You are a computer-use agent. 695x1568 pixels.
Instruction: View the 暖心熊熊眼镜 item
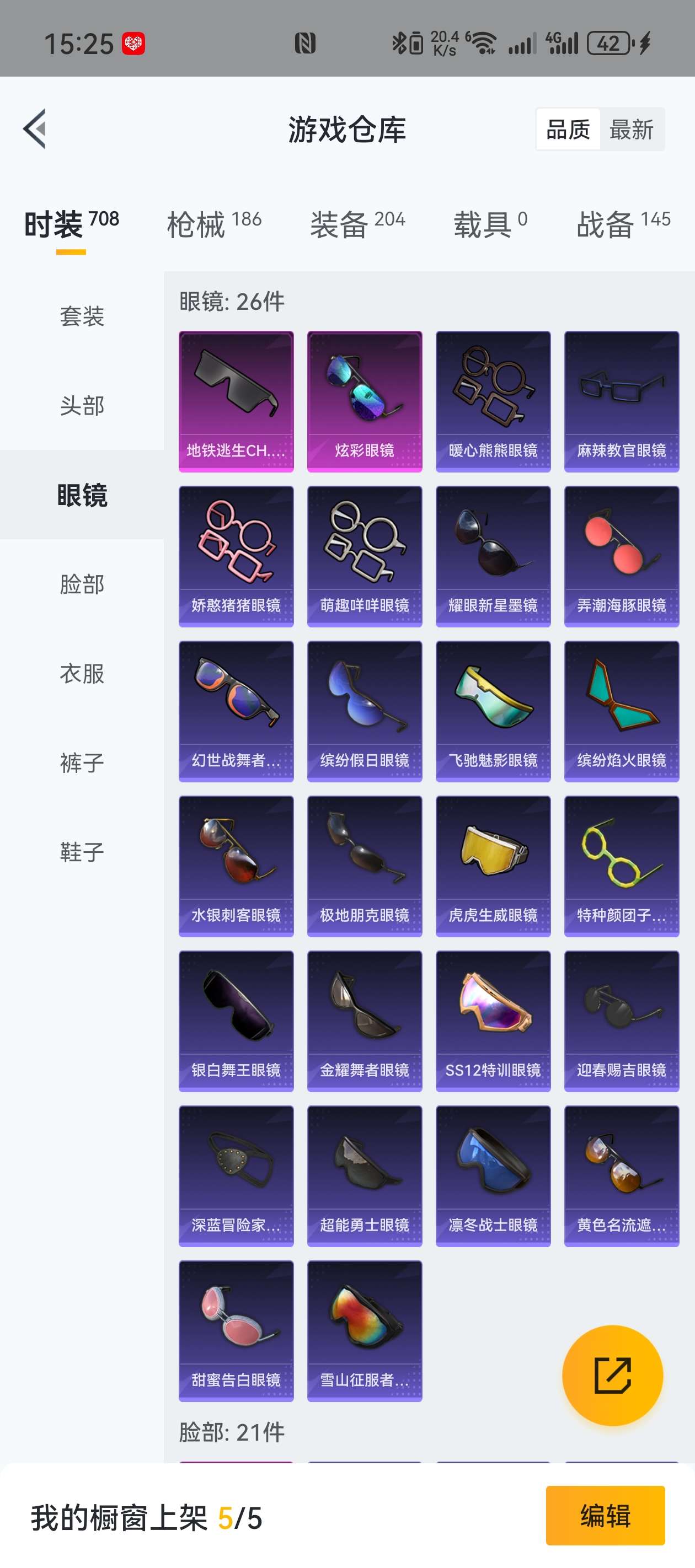493,401
